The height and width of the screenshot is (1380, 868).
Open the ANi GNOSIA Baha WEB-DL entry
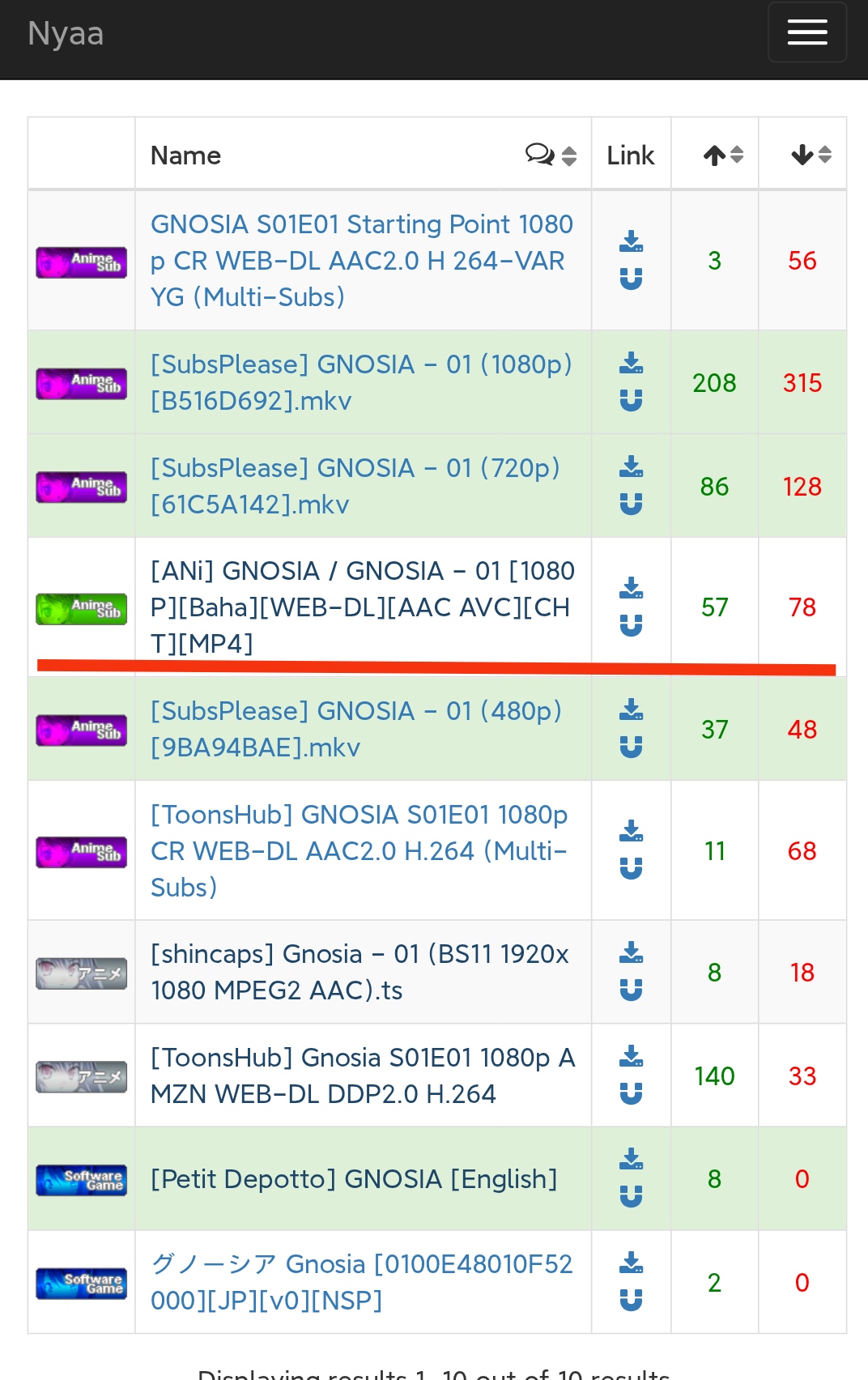point(362,607)
